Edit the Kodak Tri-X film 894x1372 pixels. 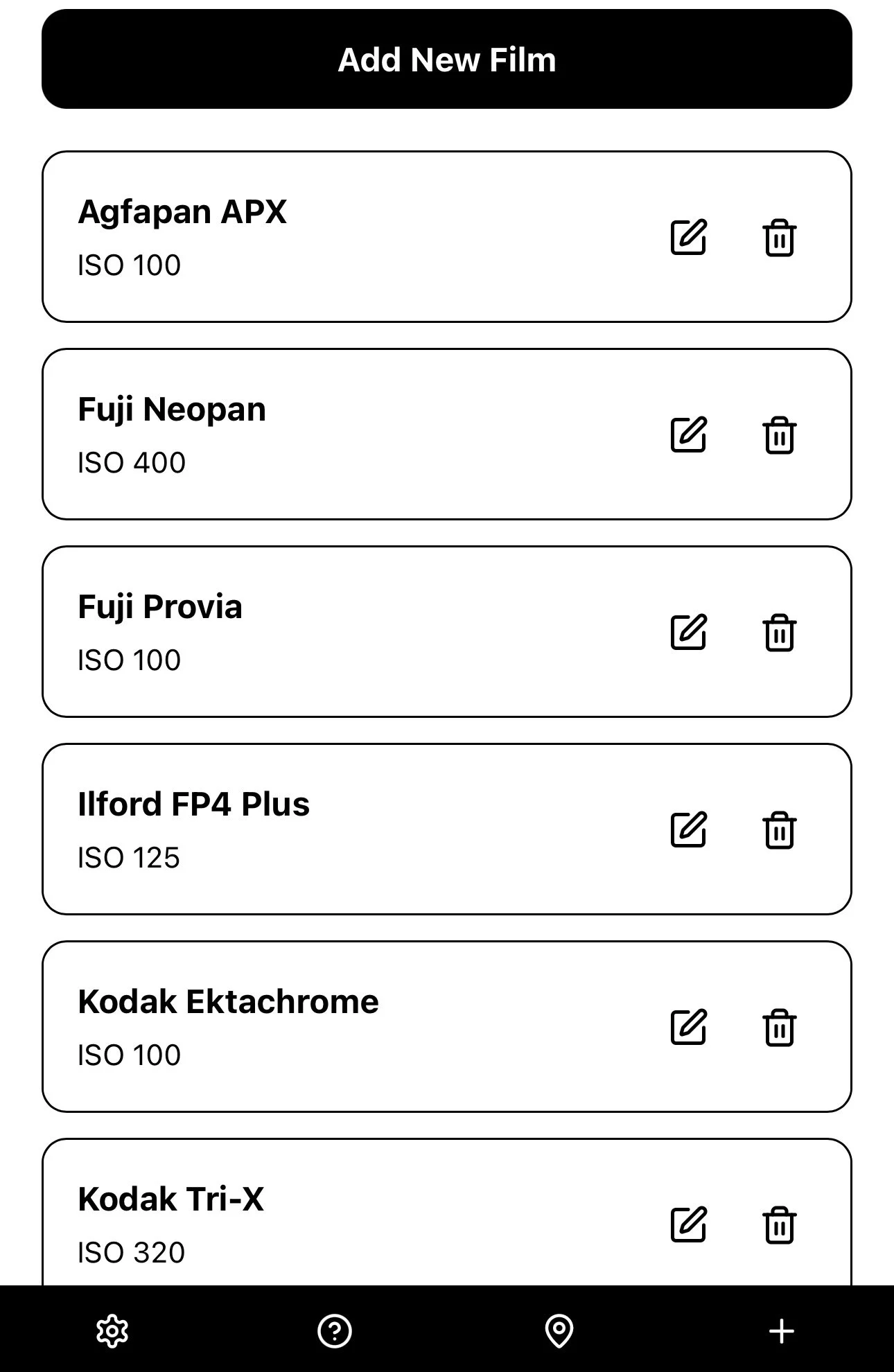[x=688, y=1225]
